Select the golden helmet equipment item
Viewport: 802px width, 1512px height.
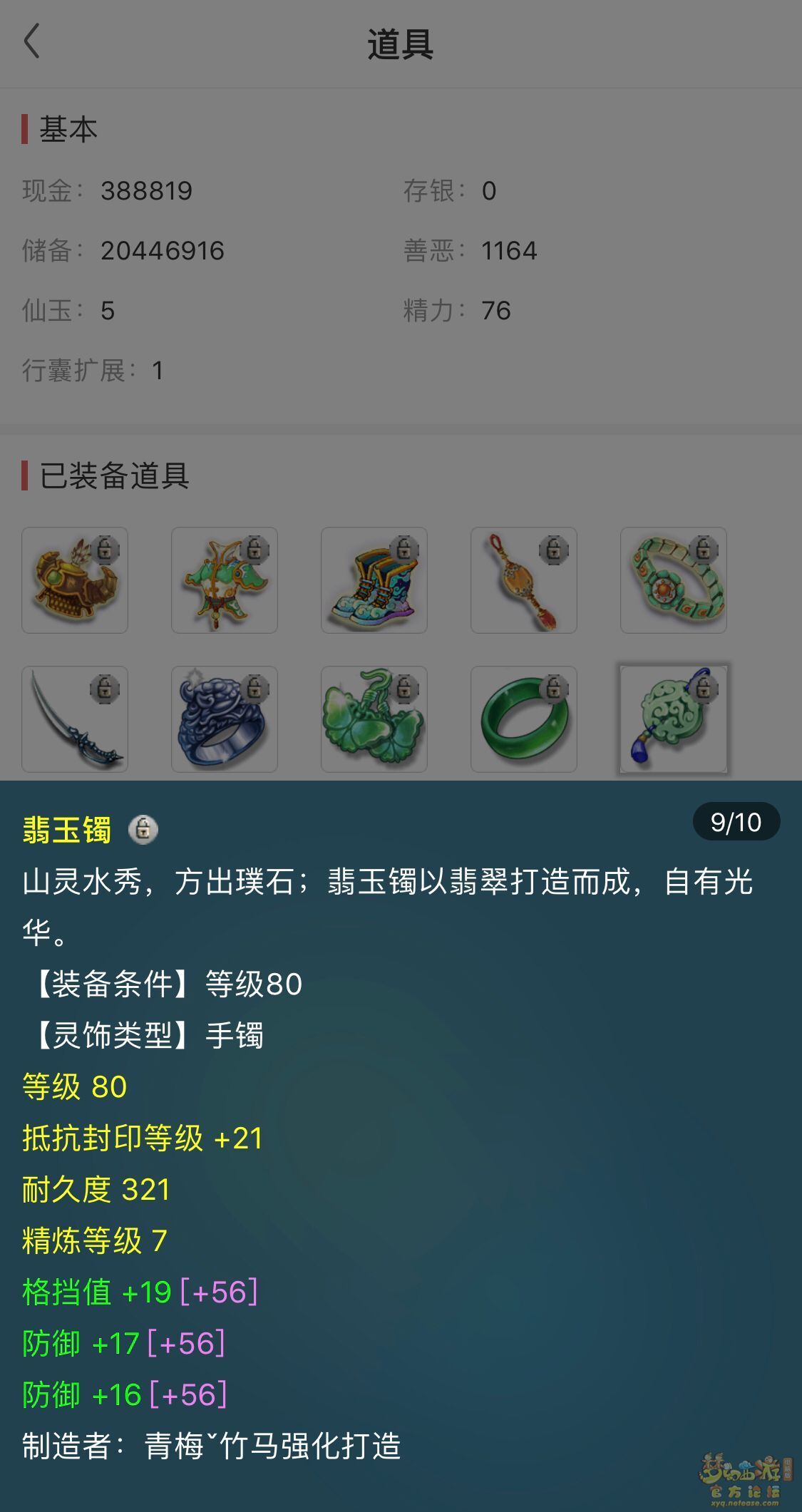point(75,580)
